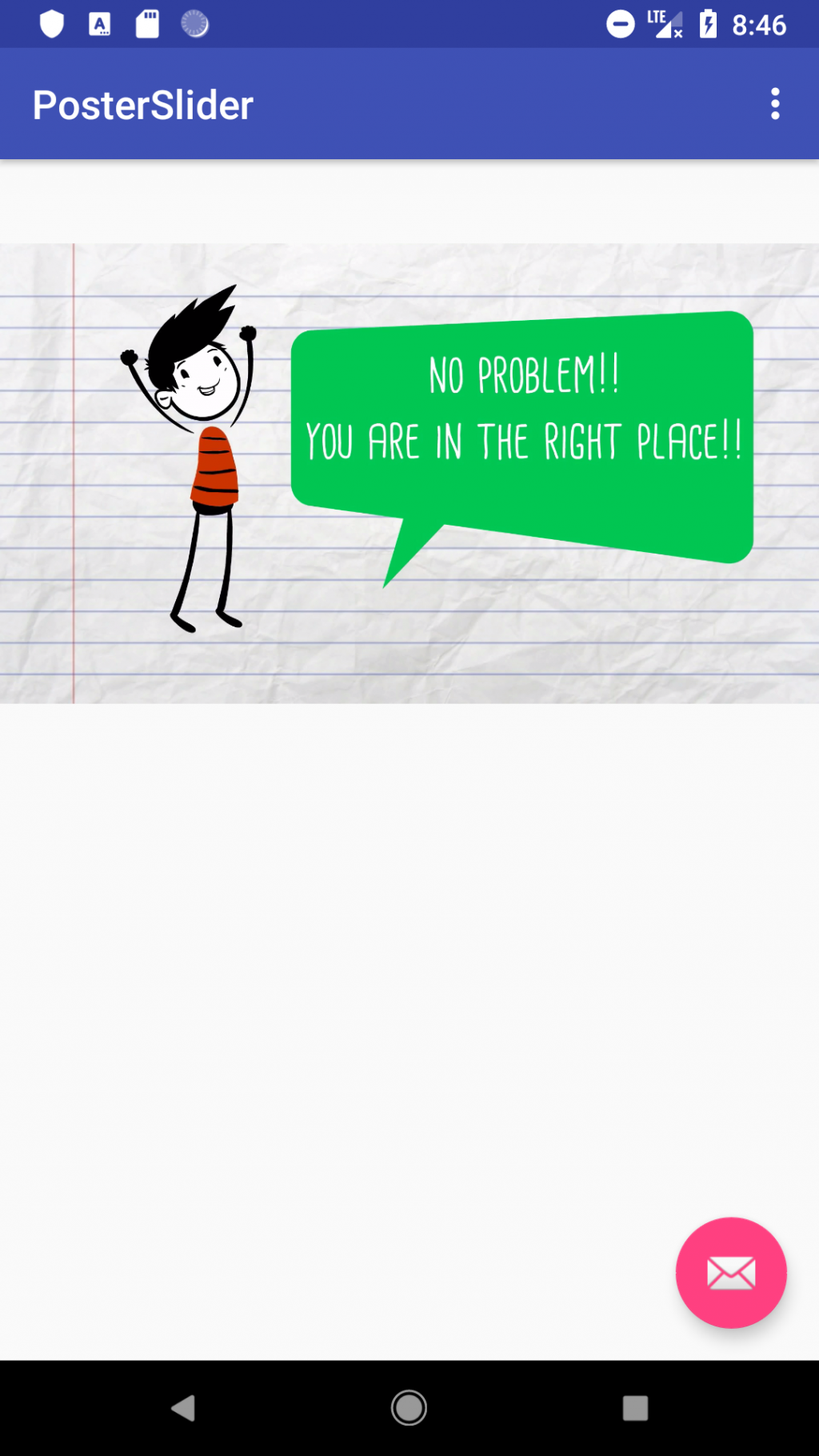Go to the home screen
The image size is (819, 1456).
[409, 1408]
